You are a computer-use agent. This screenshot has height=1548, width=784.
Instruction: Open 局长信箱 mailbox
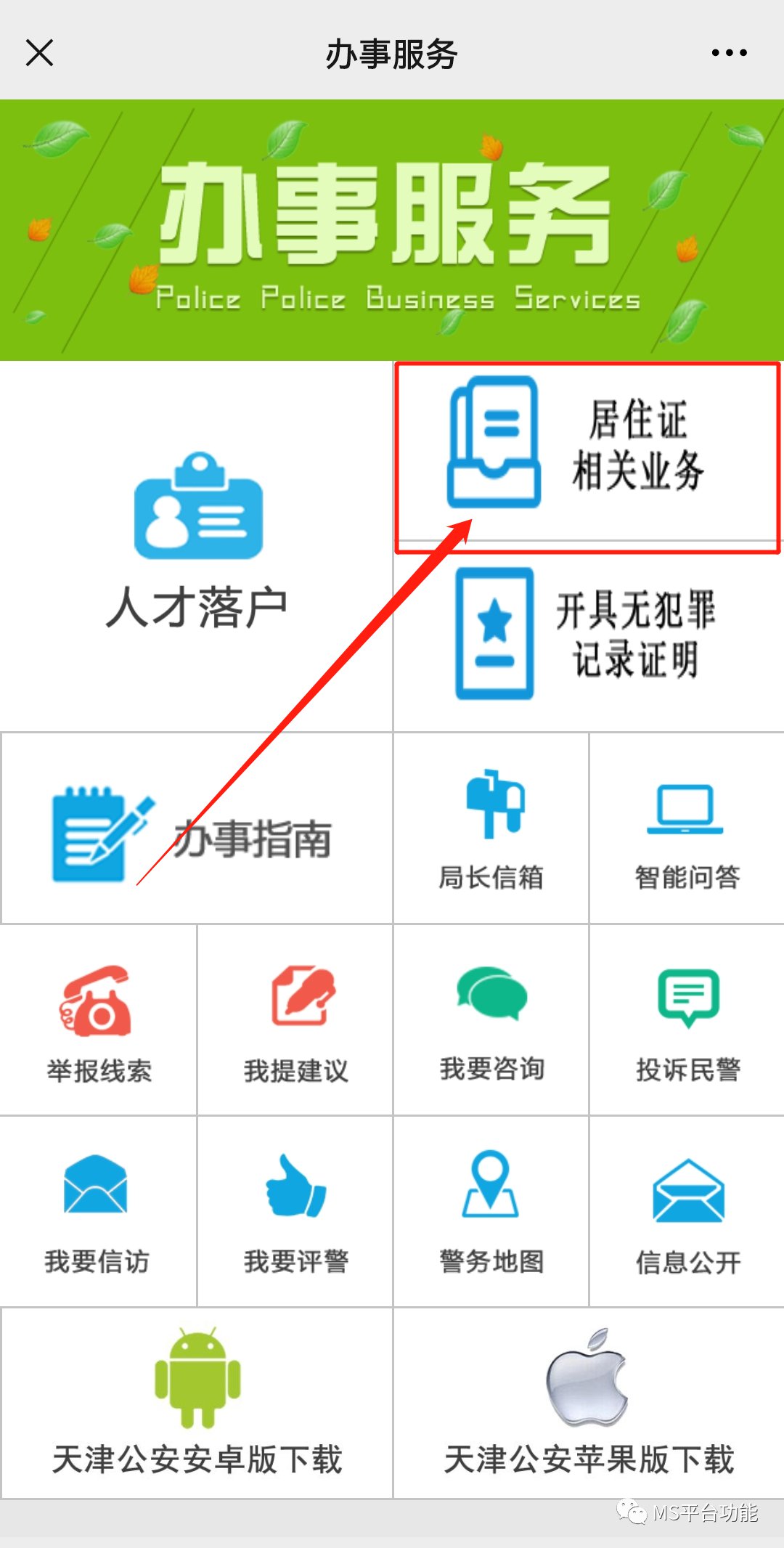(491, 829)
